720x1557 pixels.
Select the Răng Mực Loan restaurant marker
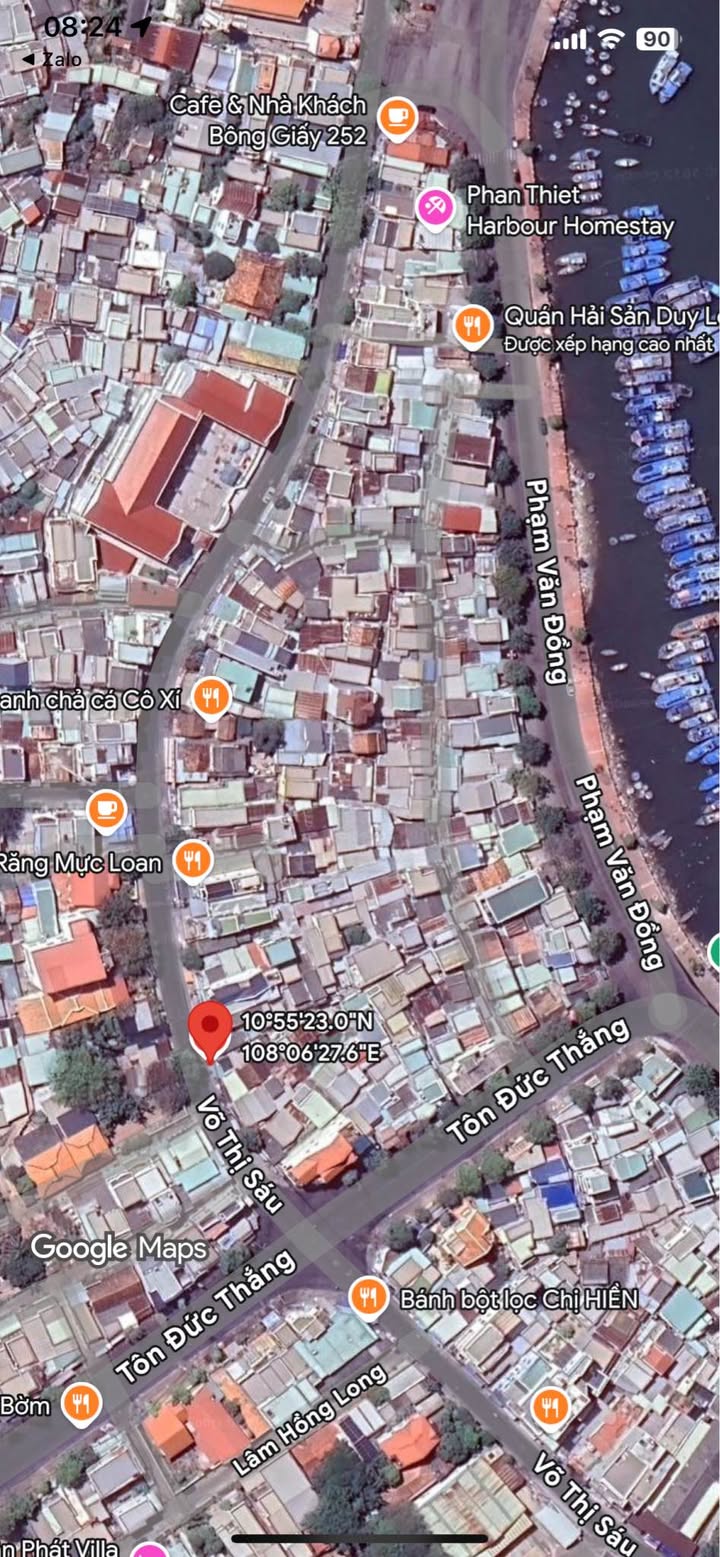[193, 859]
